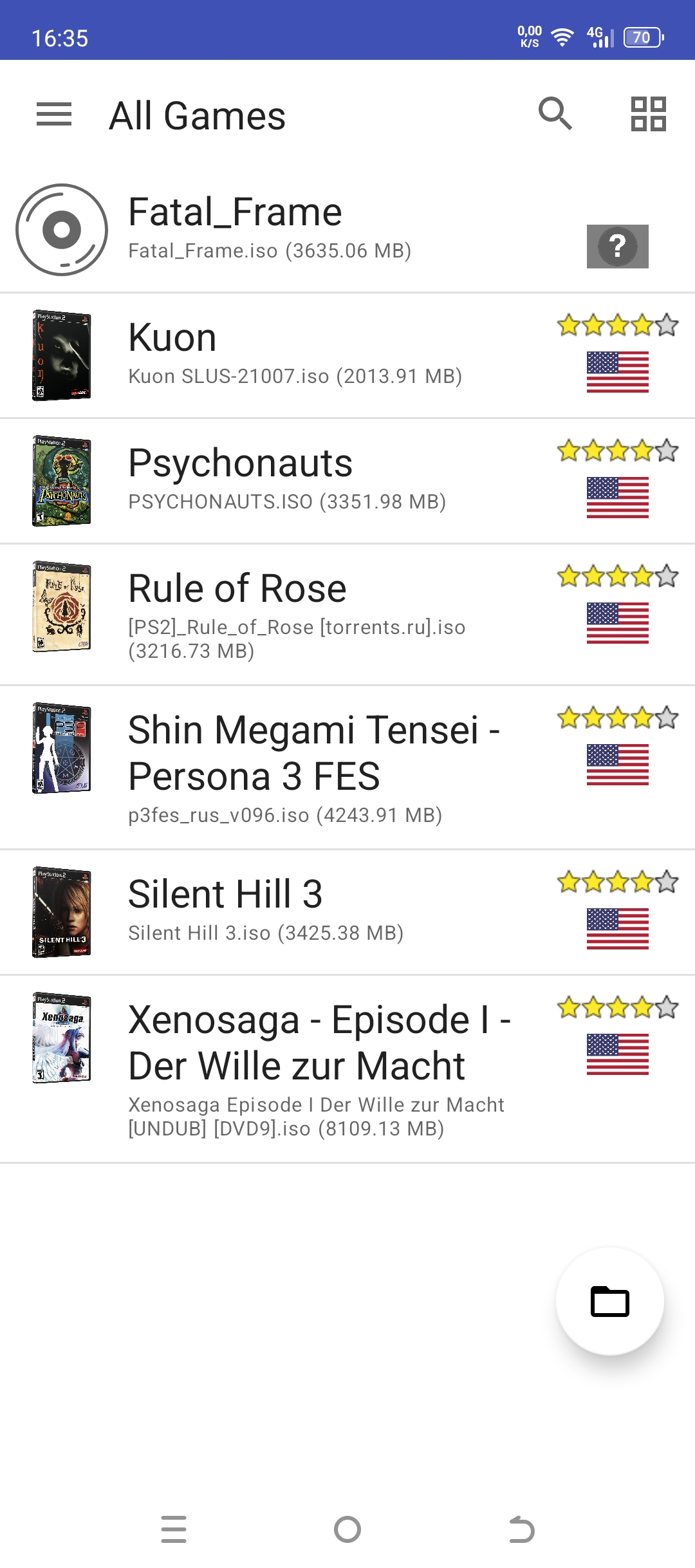695x1568 pixels.
Task: Go back using system navigation
Action: [x=521, y=1529]
